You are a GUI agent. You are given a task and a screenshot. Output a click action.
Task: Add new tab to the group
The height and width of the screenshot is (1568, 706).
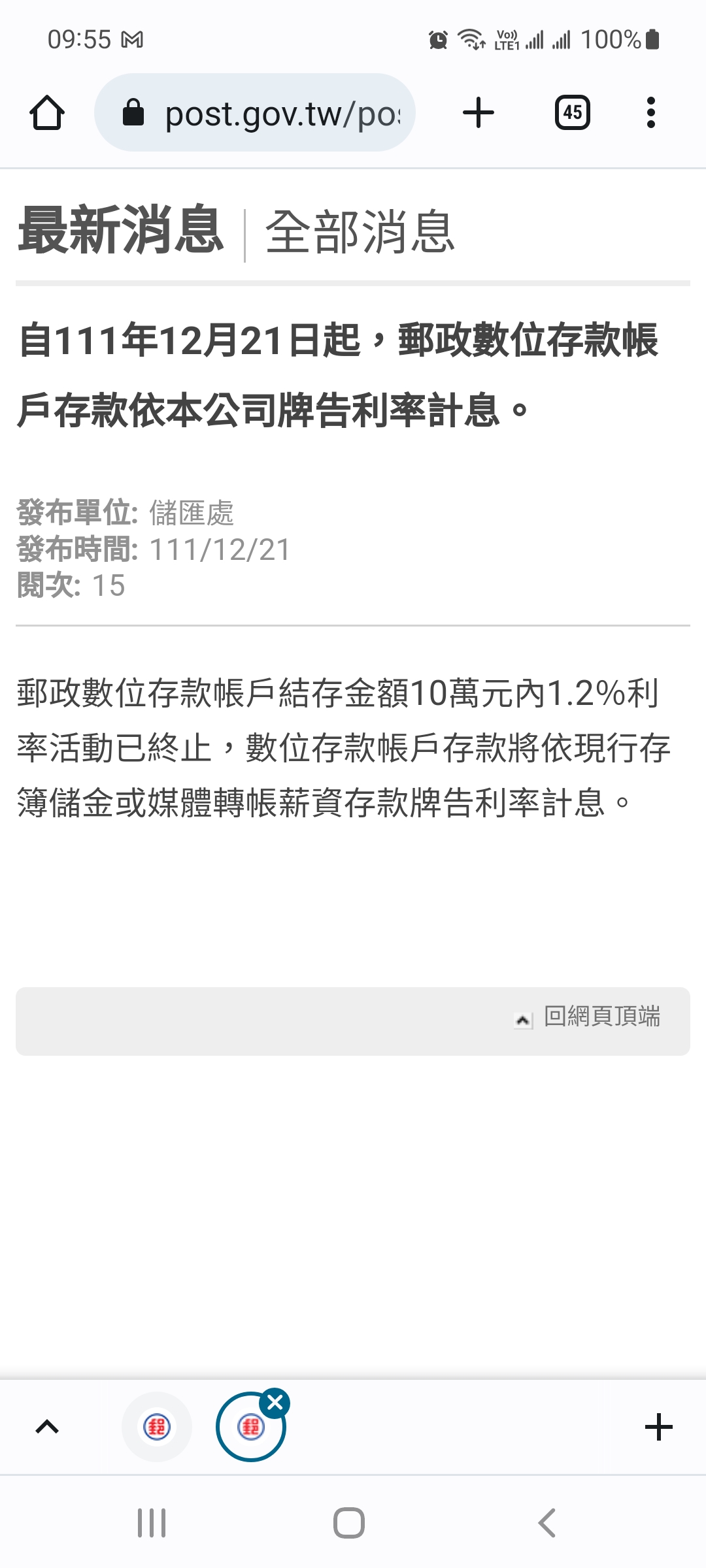click(x=658, y=1427)
